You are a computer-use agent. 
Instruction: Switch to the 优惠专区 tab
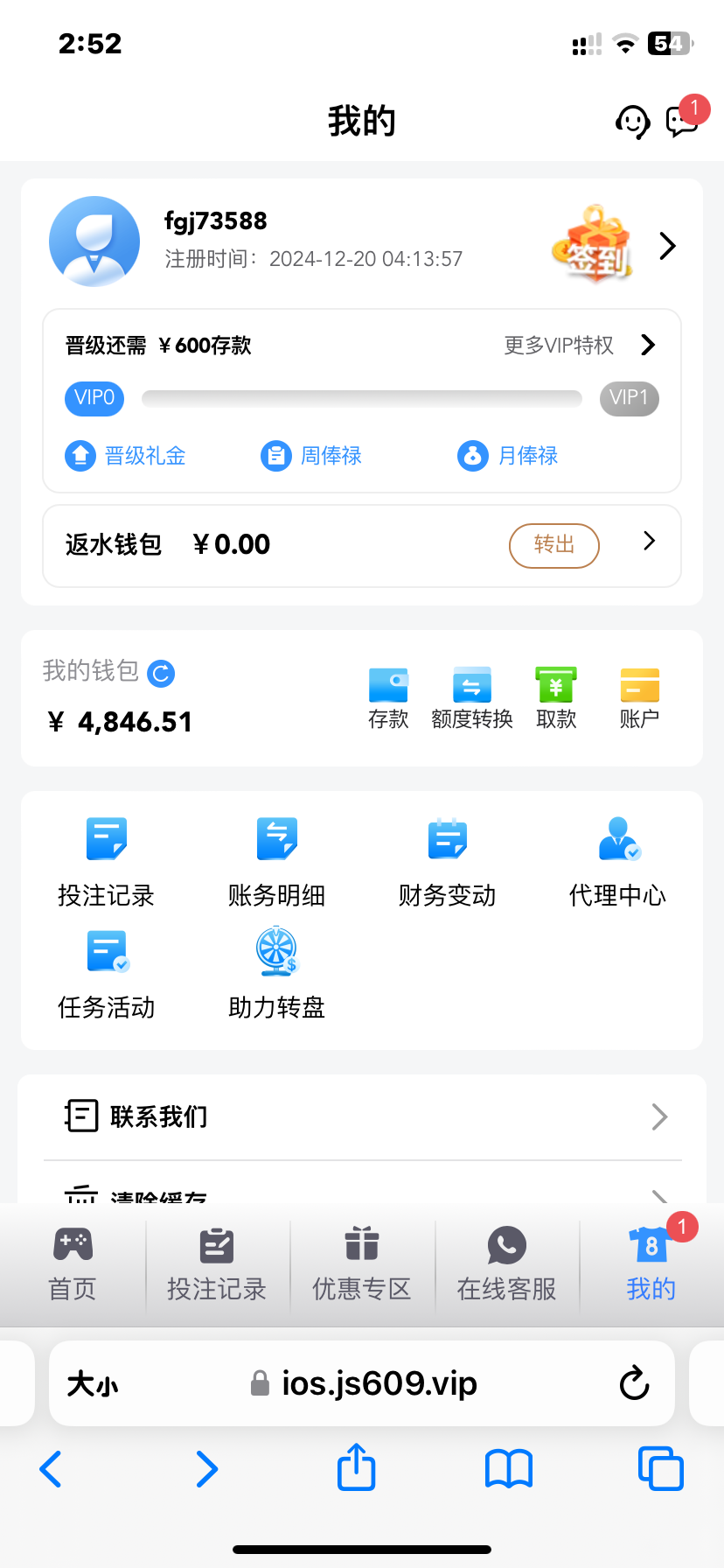[362, 1264]
